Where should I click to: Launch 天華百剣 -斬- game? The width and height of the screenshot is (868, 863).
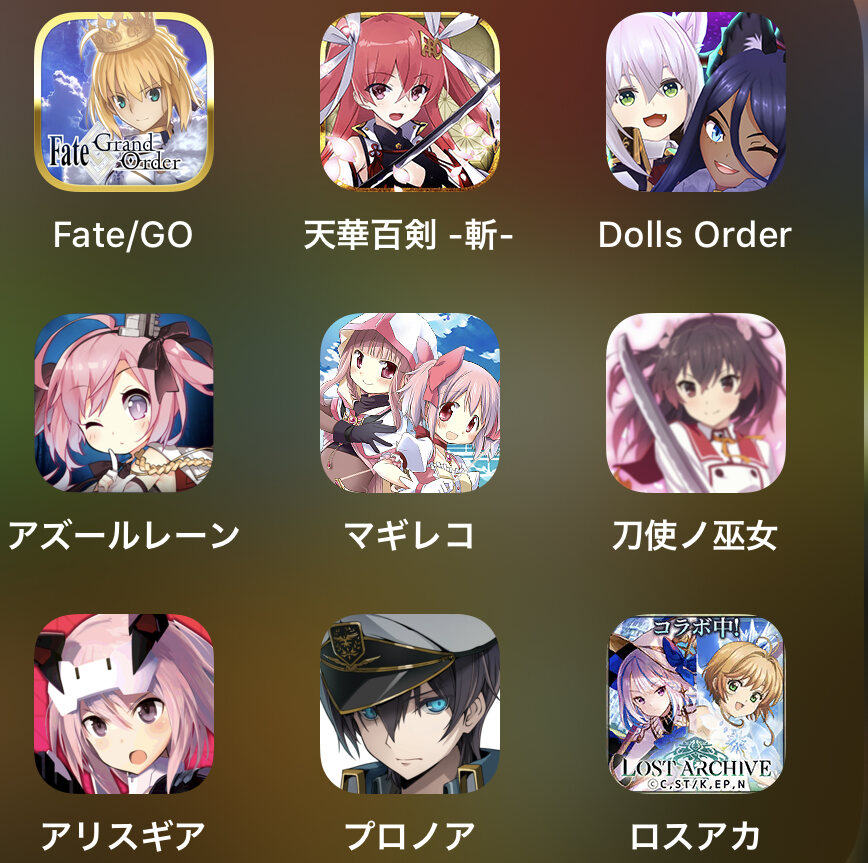[x=409, y=102]
